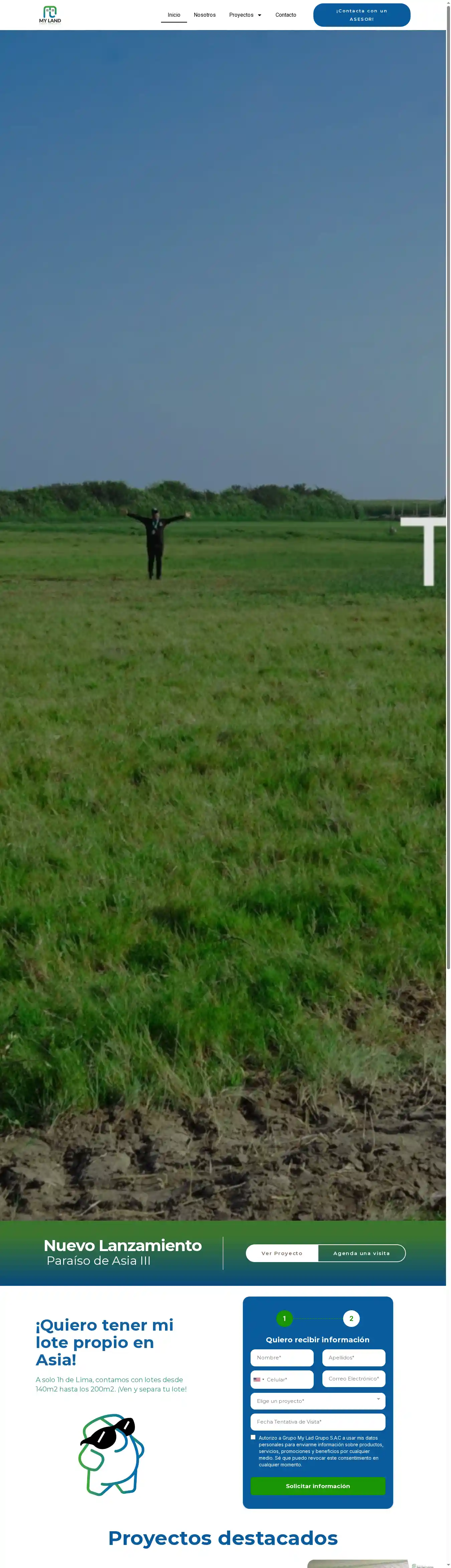Expand the Proyectos dropdown menu

click(245, 15)
